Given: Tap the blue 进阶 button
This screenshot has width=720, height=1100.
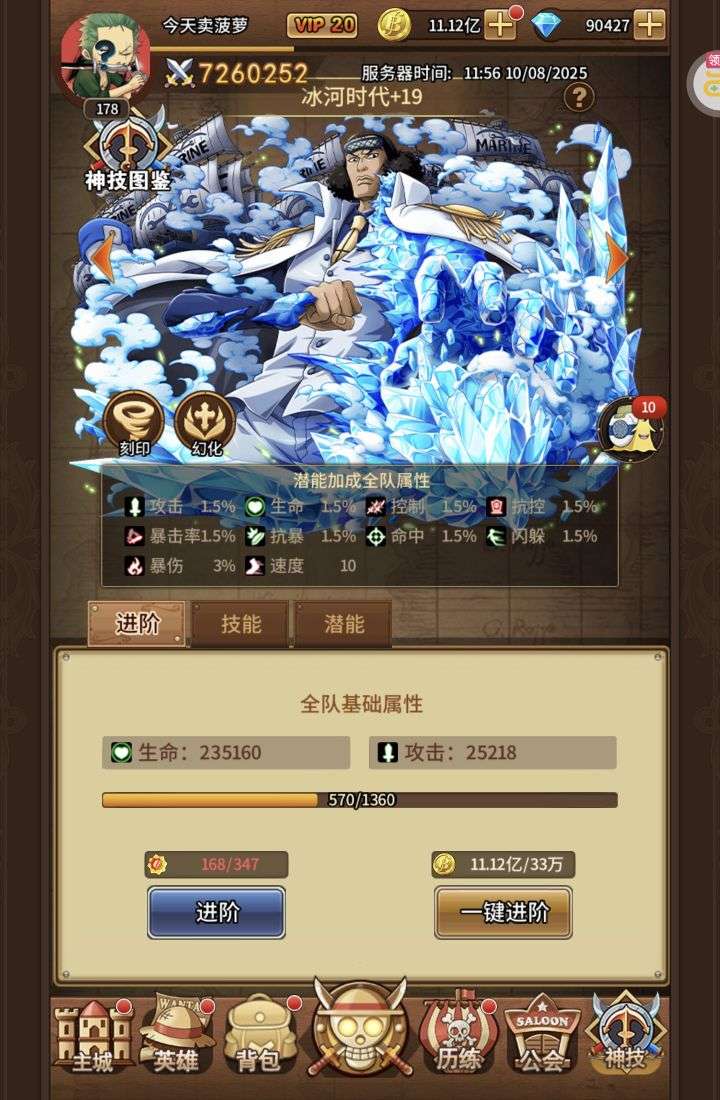Looking at the screenshot, I should coord(216,912).
